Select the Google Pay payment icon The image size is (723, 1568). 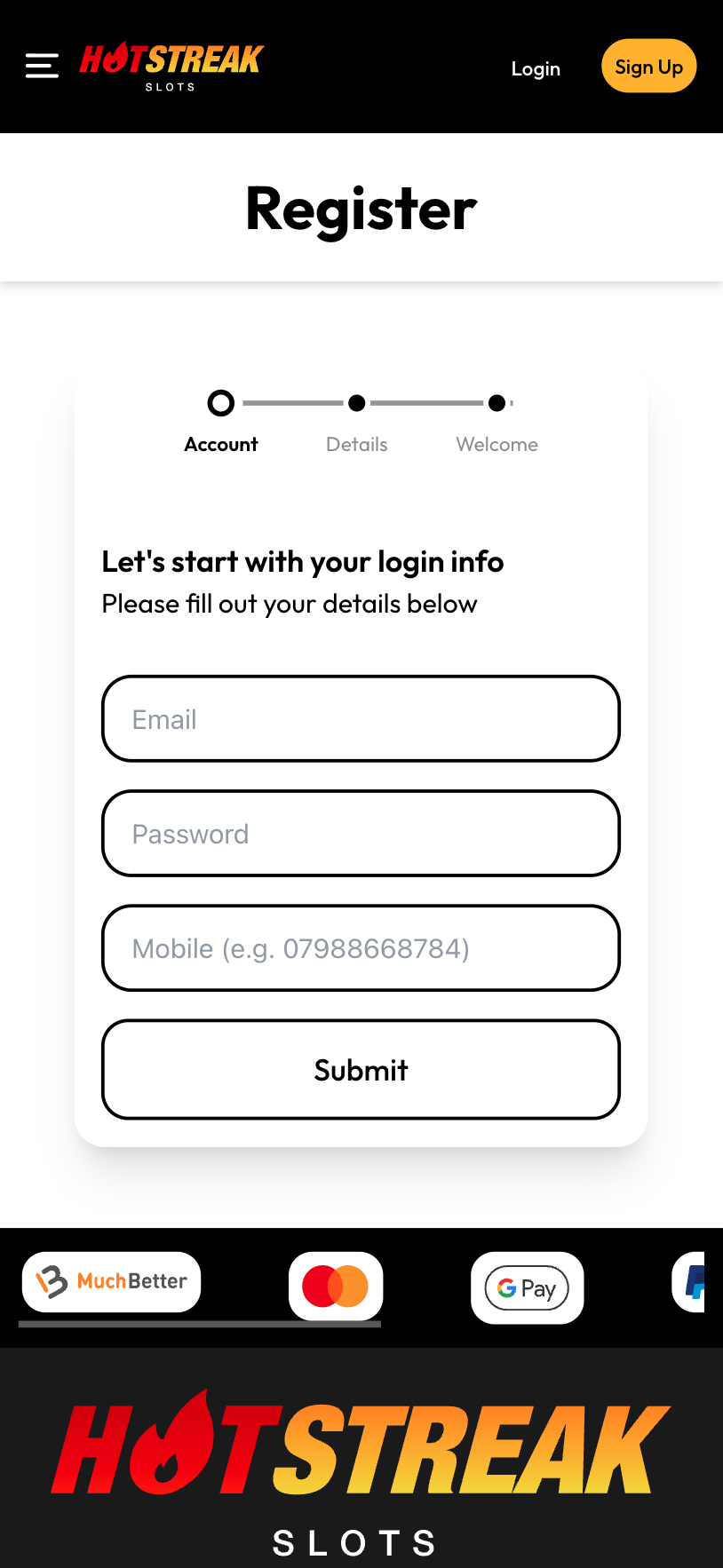(x=527, y=1287)
